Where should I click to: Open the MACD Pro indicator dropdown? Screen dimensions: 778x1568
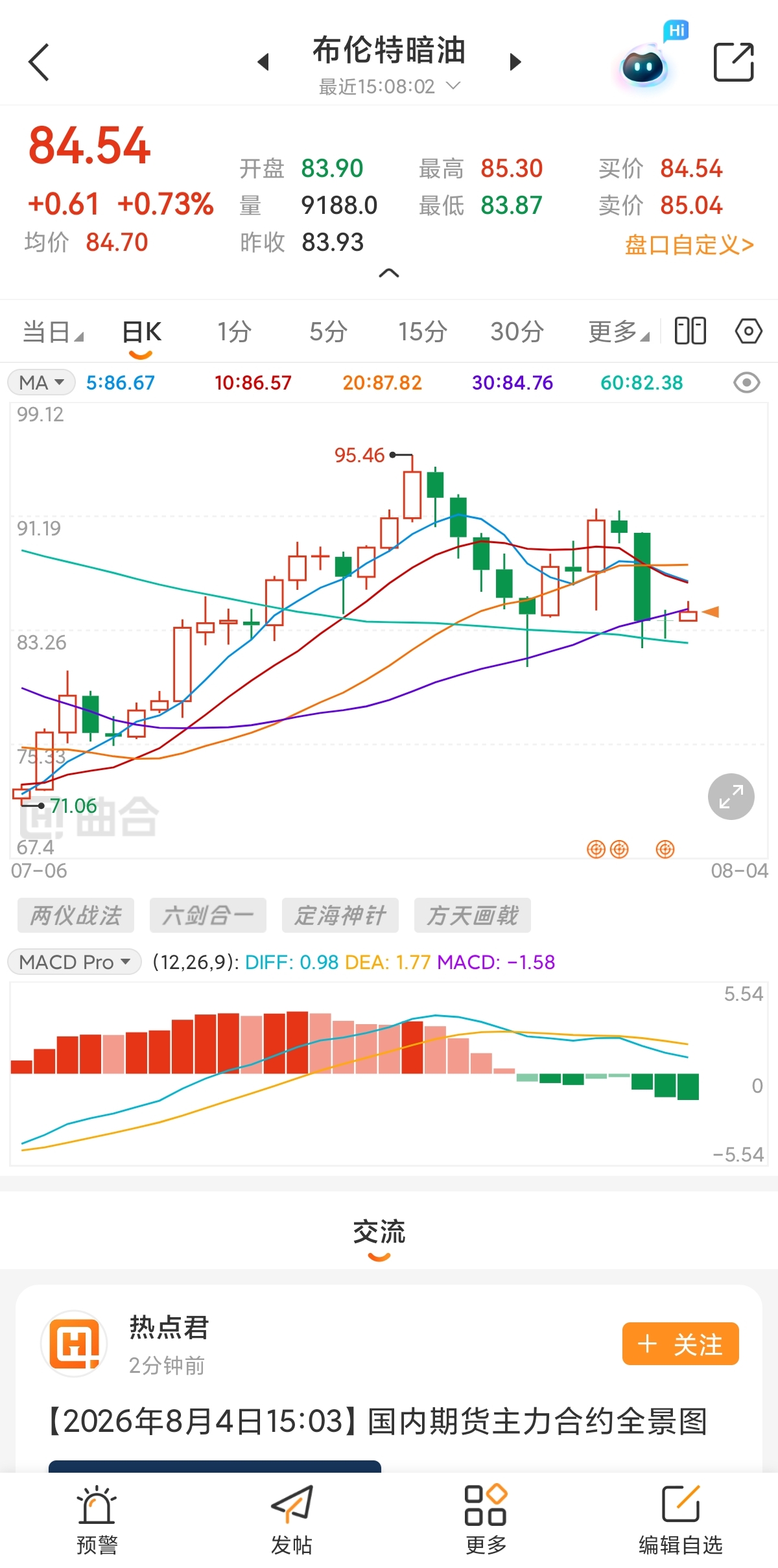click(75, 962)
